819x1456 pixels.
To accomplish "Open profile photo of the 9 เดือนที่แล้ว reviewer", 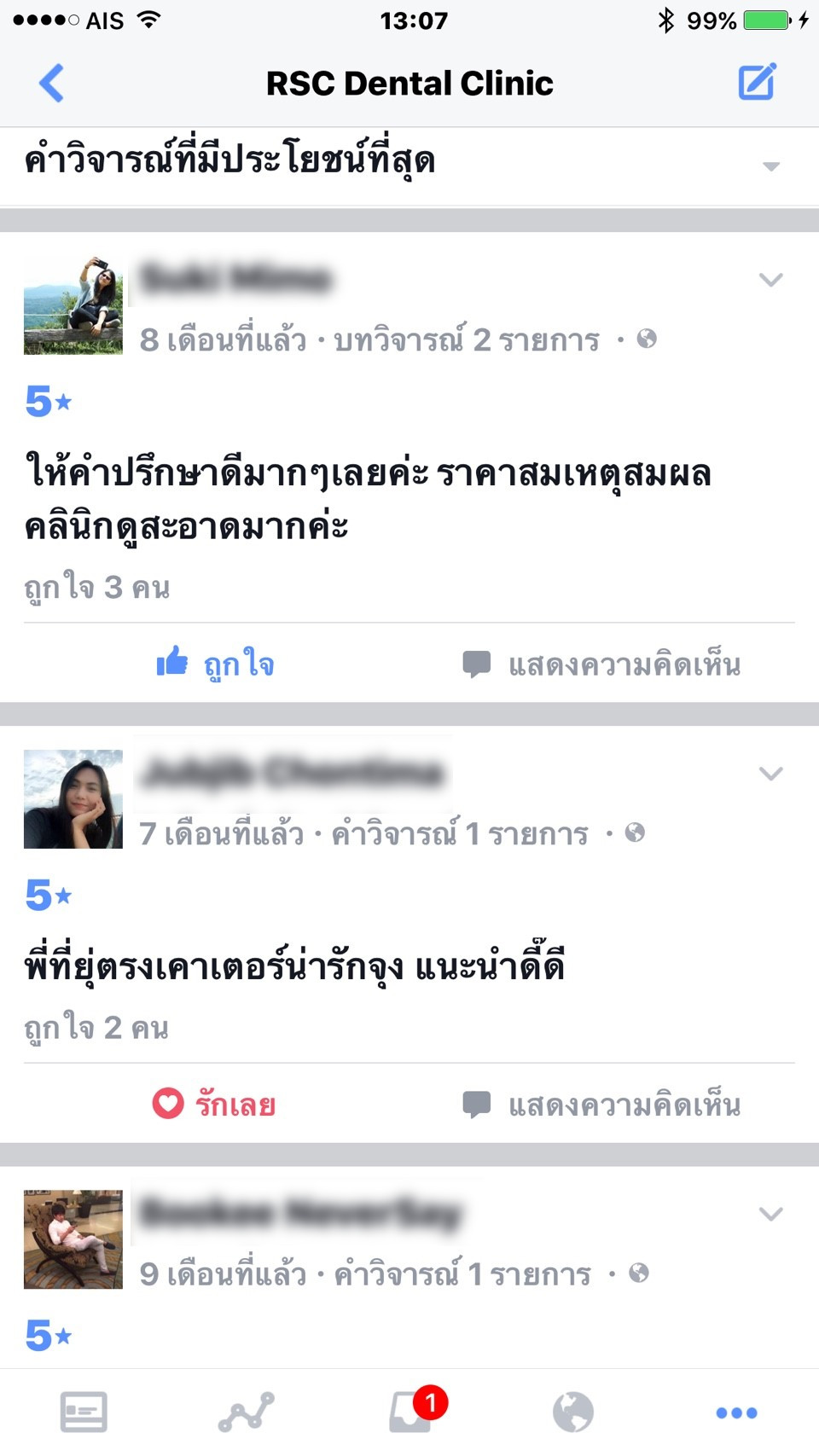I will (73, 1238).
